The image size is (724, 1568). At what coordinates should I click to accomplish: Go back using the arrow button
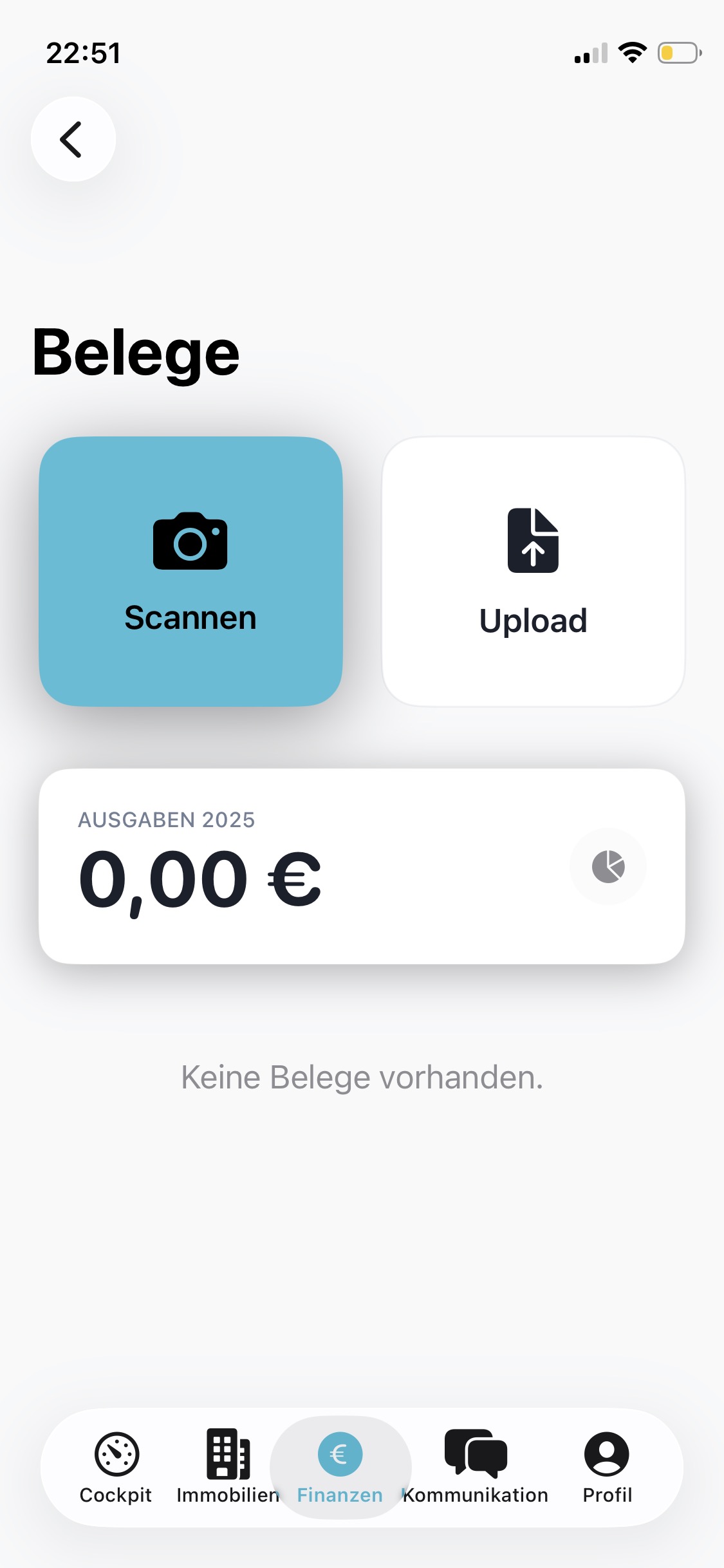click(x=73, y=139)
